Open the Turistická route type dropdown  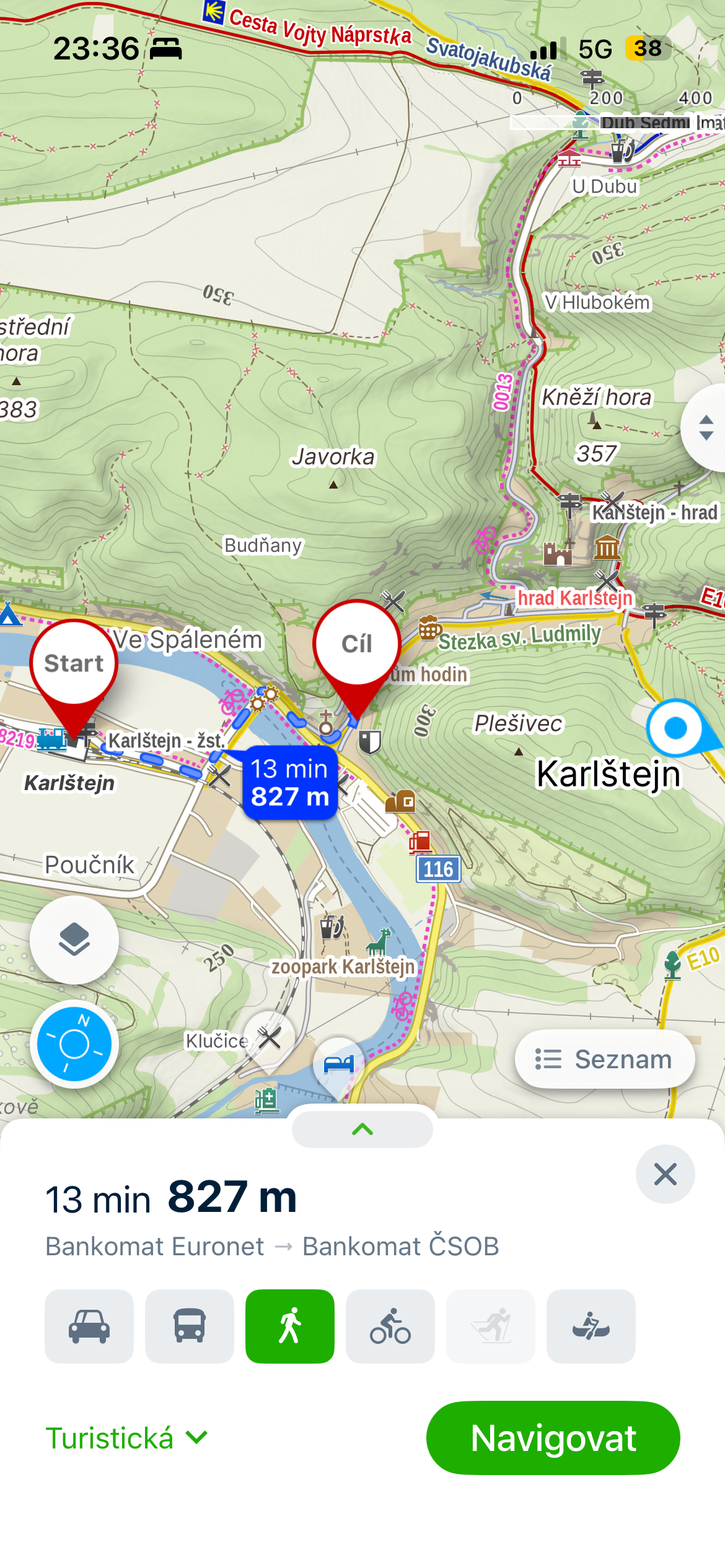tap(127, 1437)
